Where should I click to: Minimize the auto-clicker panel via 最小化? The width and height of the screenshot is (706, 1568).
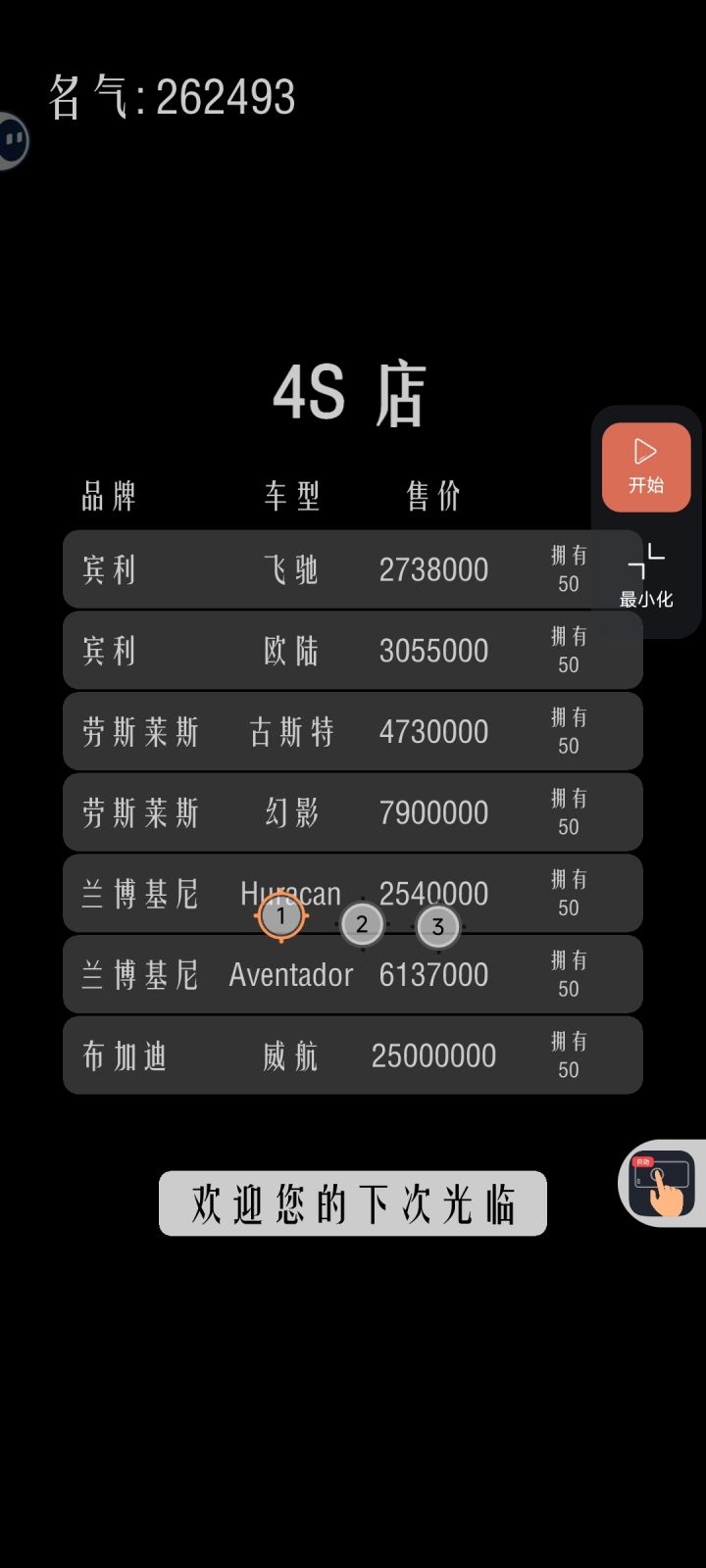pos(646,578)
